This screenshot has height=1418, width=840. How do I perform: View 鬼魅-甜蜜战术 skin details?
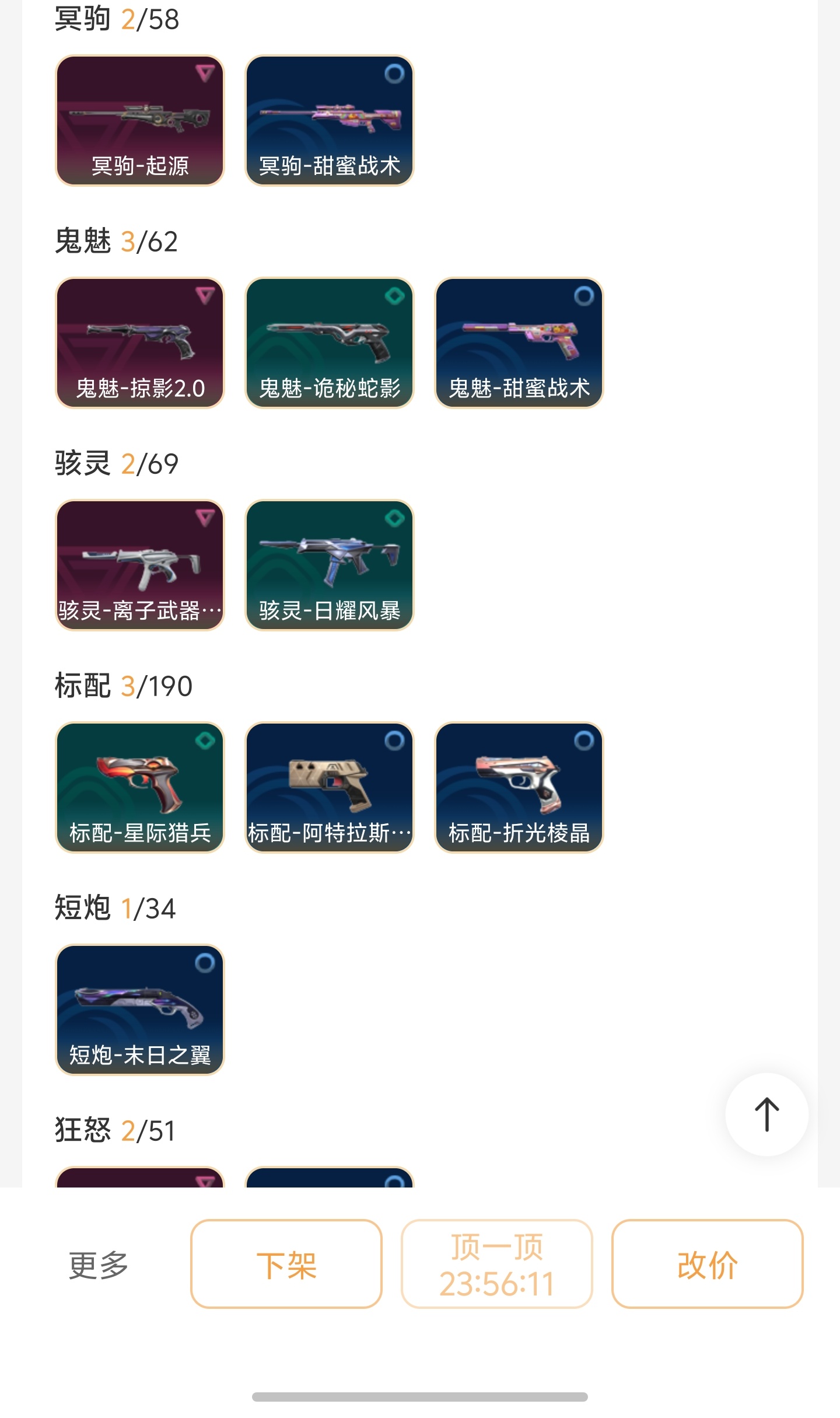coord(519,343)
